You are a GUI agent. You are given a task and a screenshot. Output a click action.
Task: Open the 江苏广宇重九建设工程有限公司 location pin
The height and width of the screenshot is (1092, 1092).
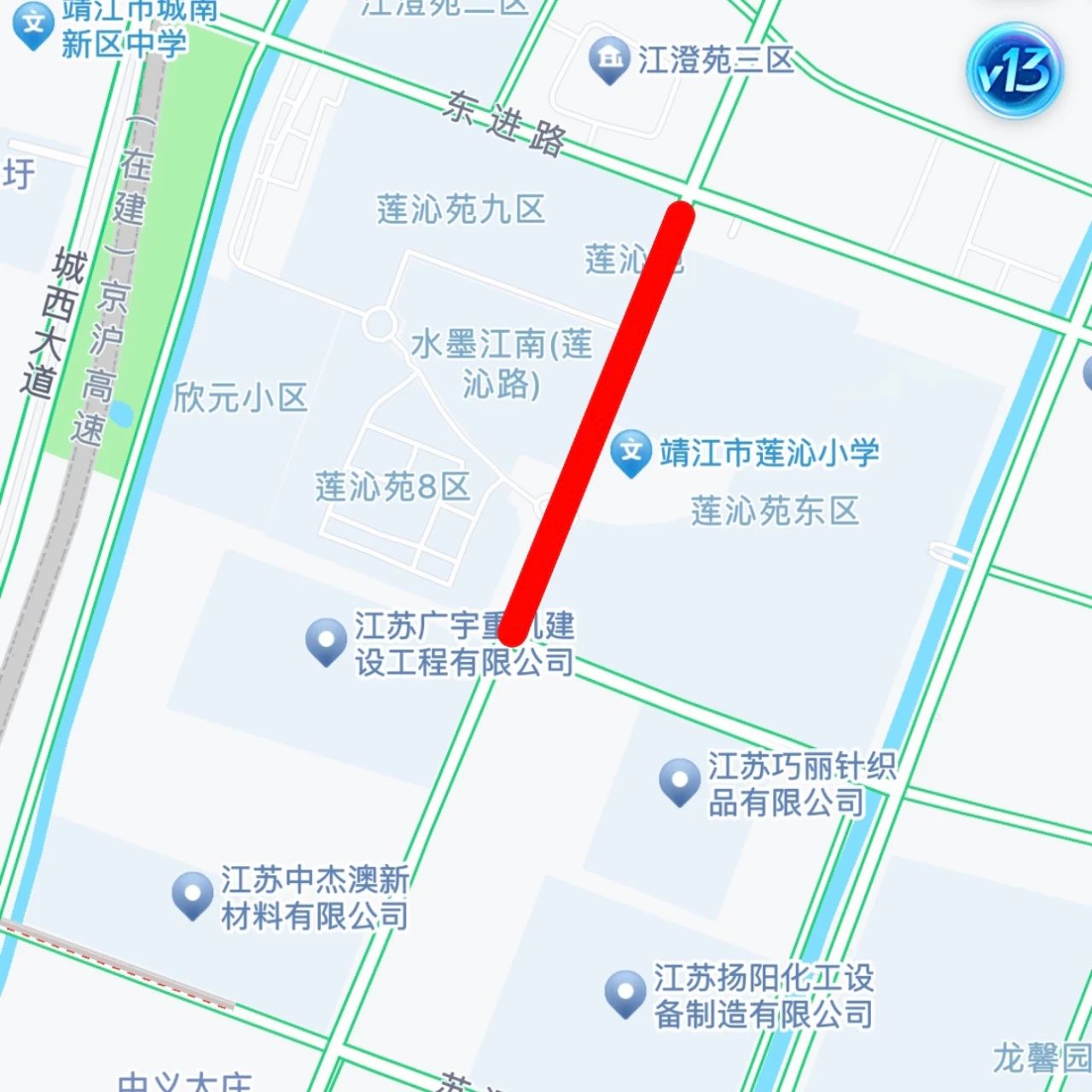point(326,640)
